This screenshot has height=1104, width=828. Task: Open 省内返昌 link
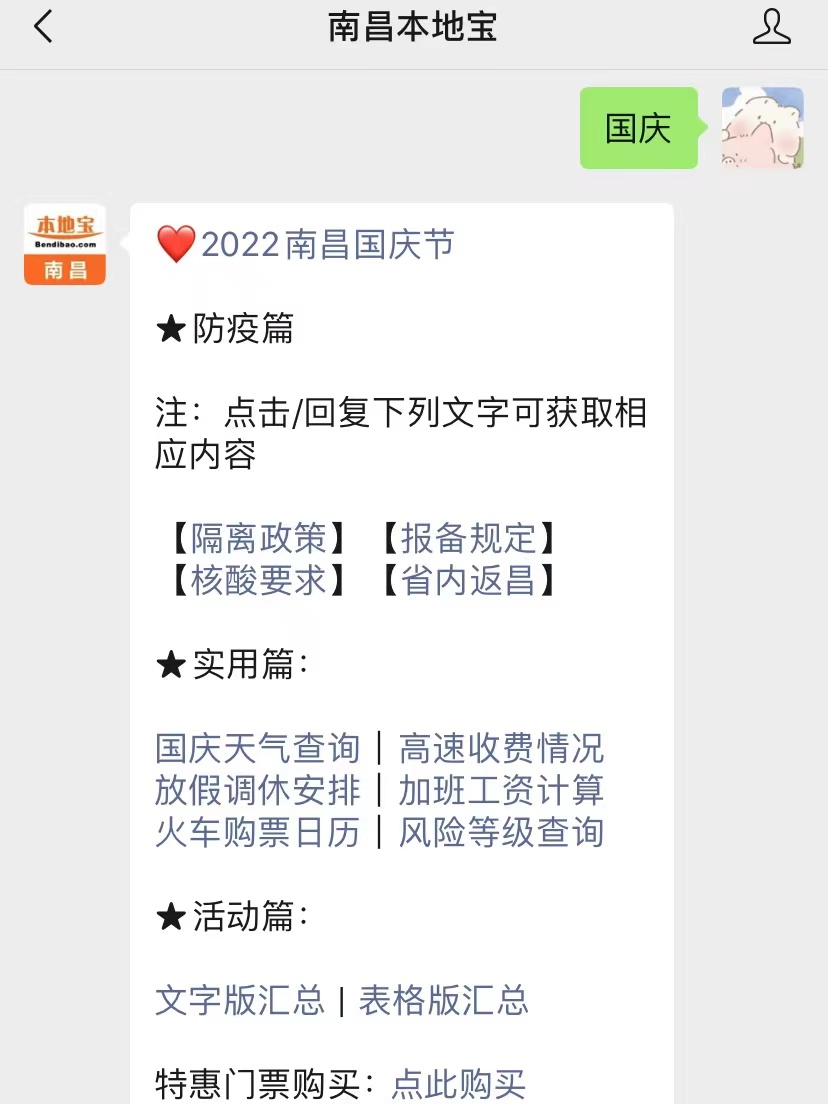(469, 581)
